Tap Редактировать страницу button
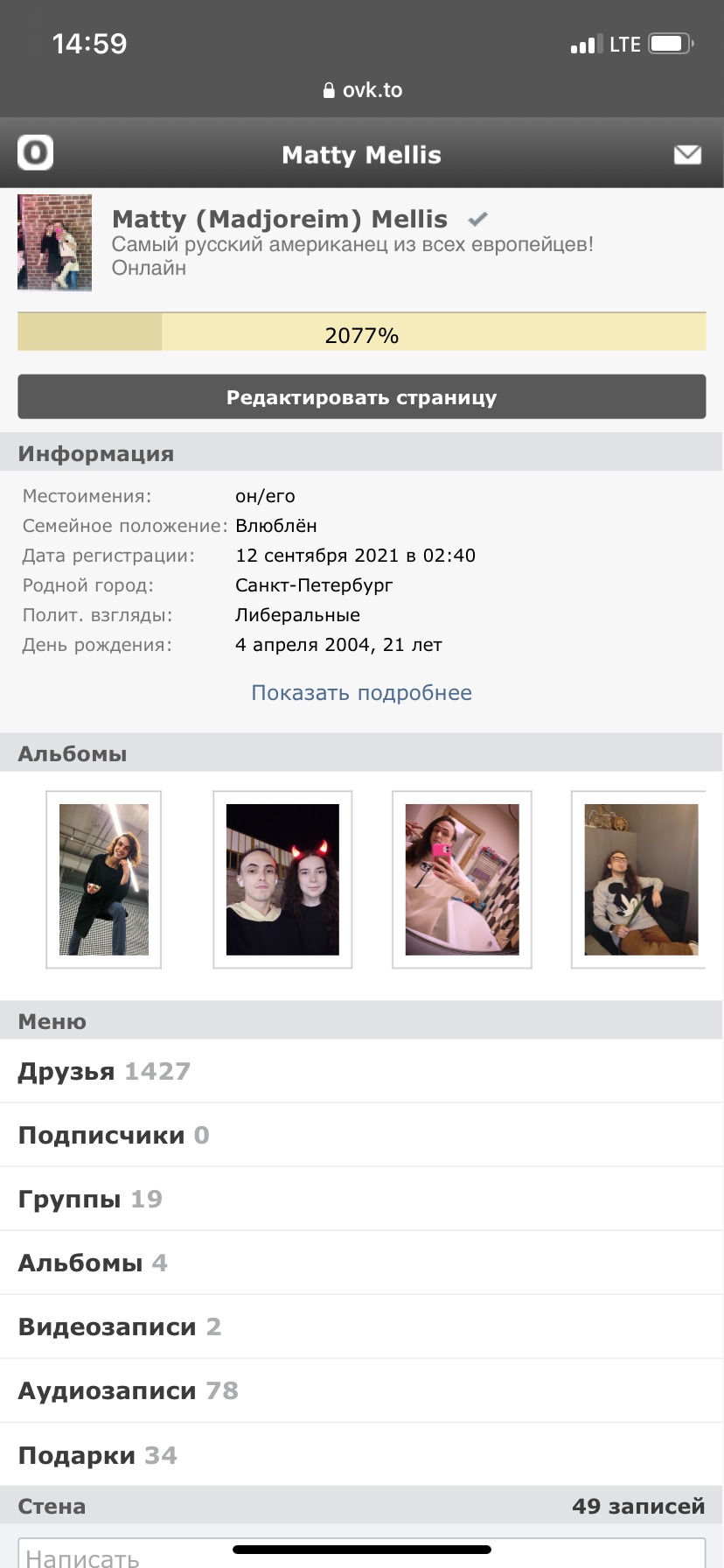 pos(362,397)
